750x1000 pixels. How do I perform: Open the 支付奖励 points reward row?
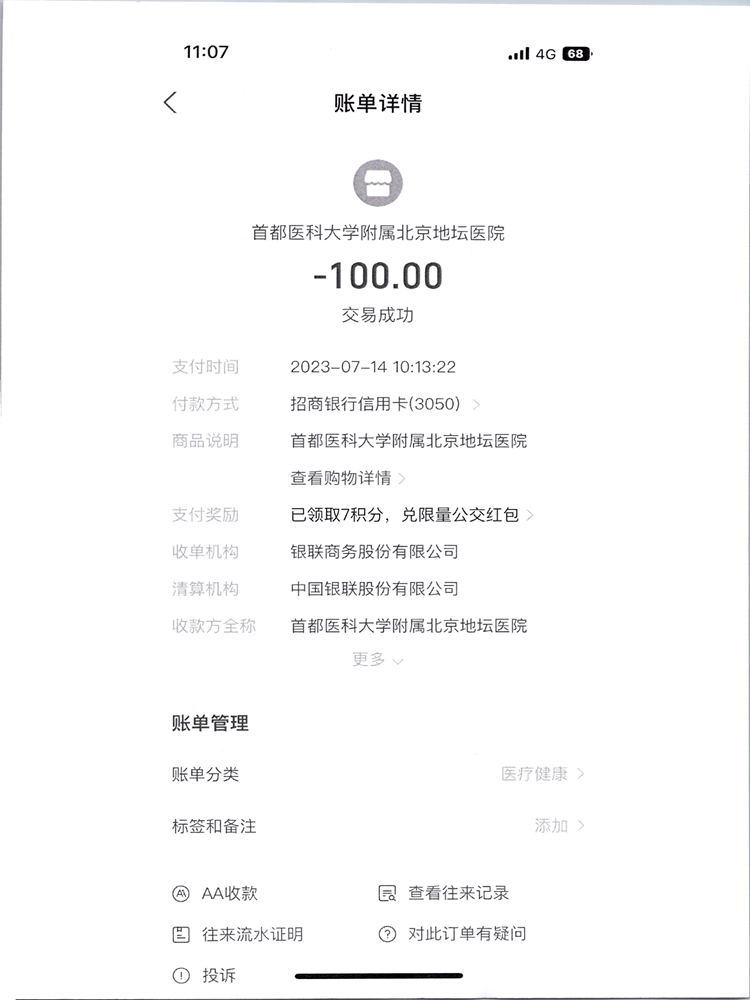point(412,515)
